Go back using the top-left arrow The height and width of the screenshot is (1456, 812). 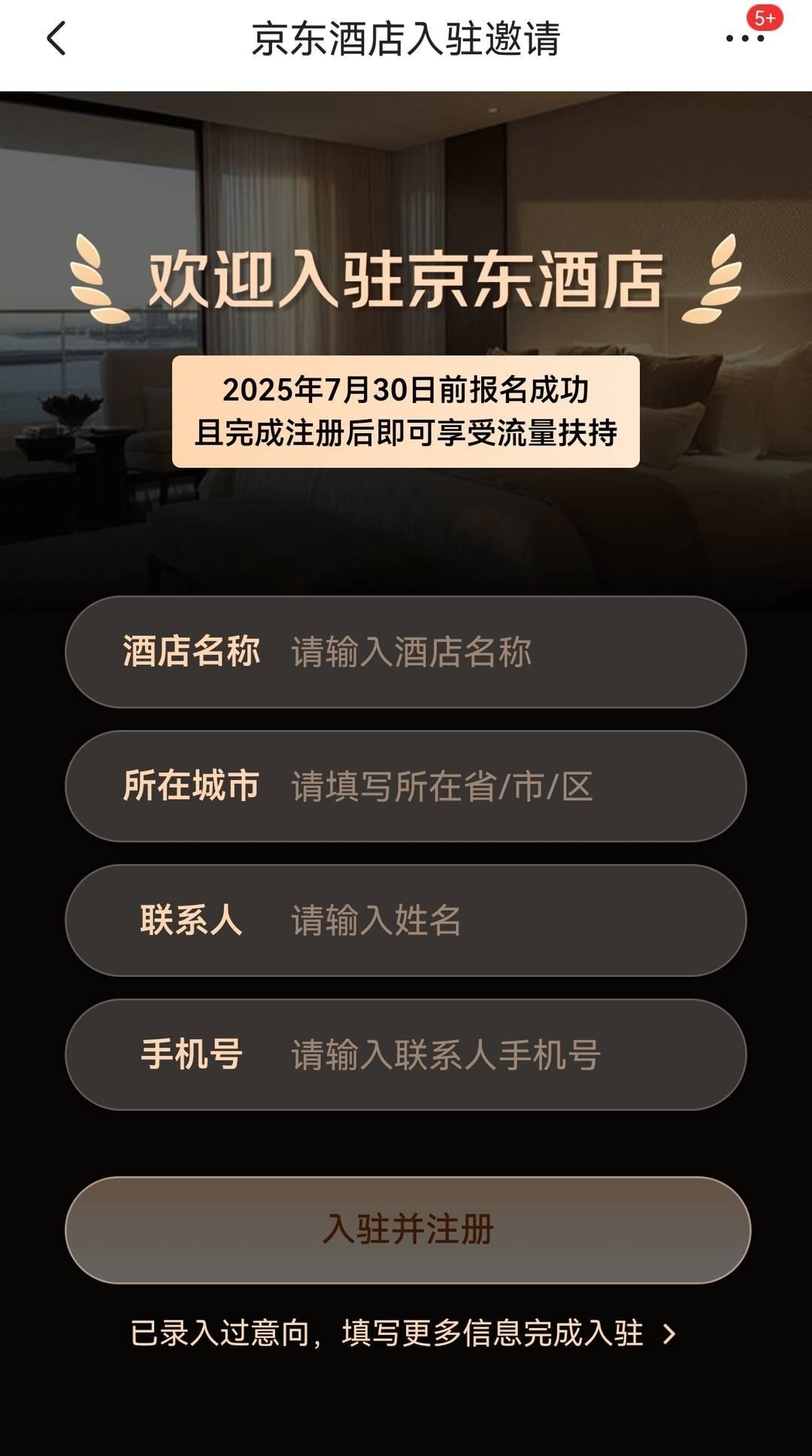[x=56, y=38]
